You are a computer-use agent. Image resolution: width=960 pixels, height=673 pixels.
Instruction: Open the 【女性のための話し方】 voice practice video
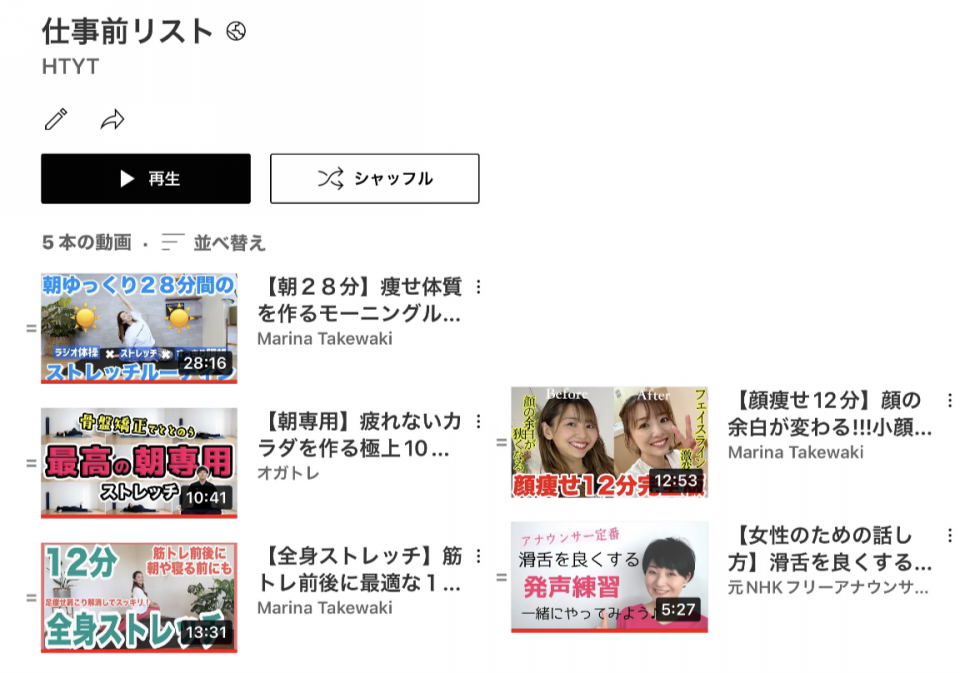pyautogui.click(x=609, y=576)
